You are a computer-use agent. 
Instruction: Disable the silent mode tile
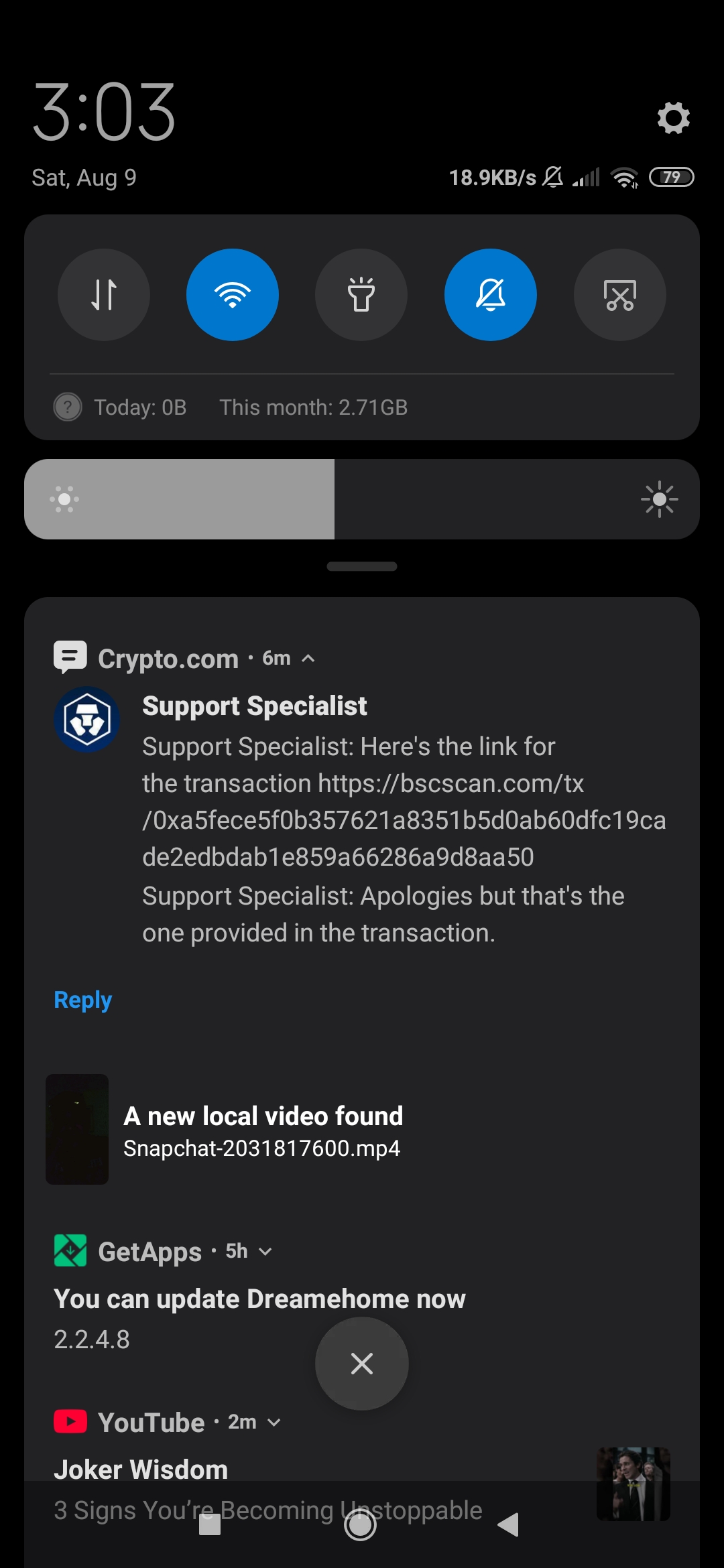click(491, 295)
